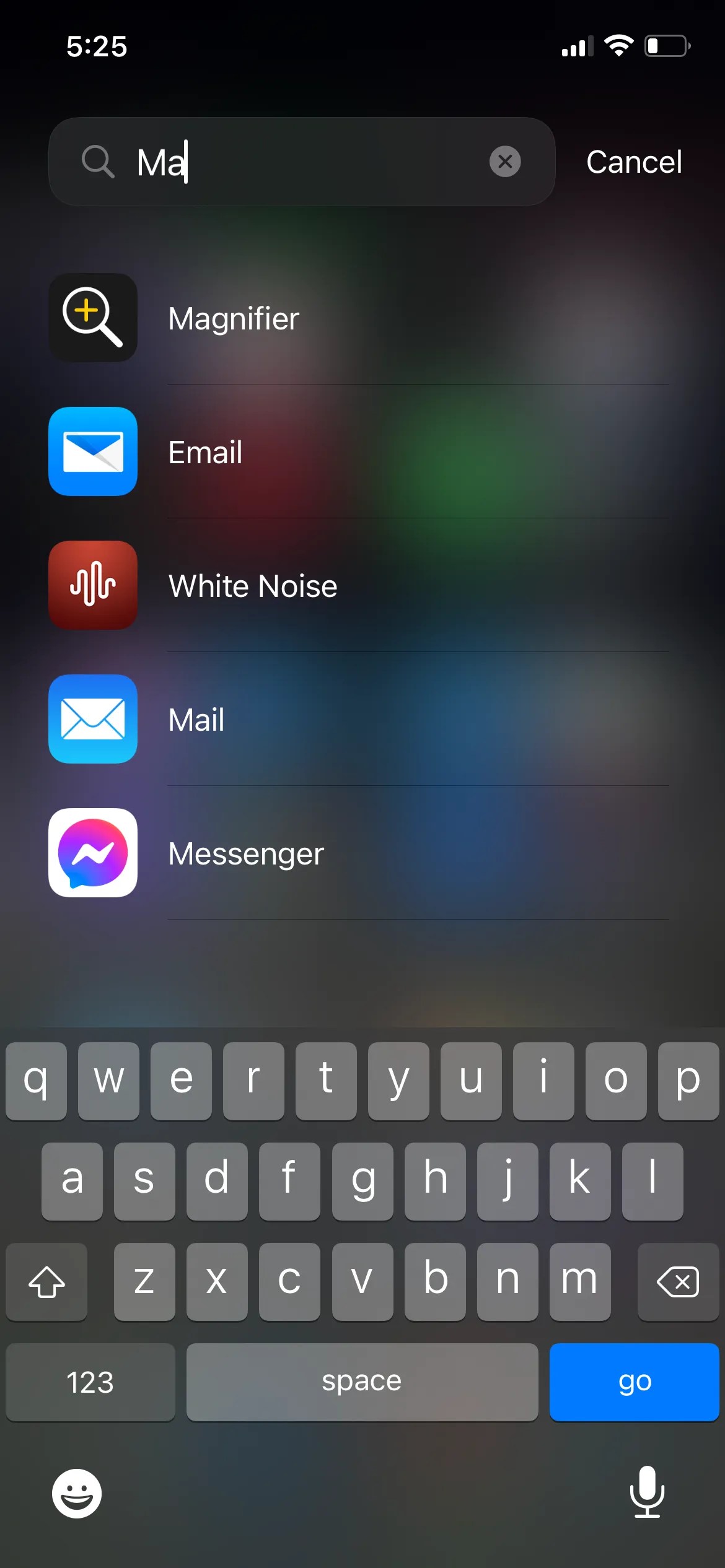The image size is (725, 1568).
Task: Type the letter i key
Action: [543, 1081]
